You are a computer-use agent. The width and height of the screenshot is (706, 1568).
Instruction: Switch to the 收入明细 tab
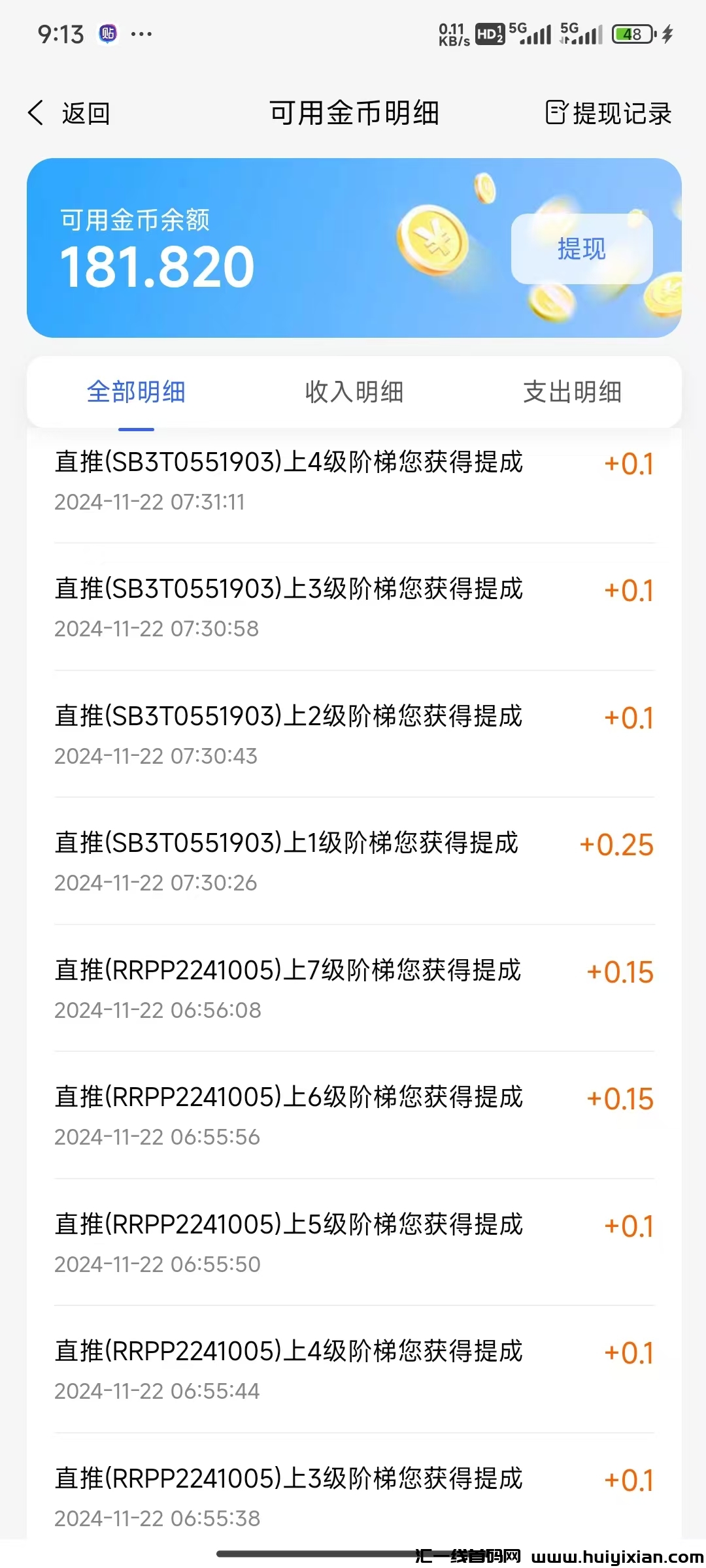353,392
